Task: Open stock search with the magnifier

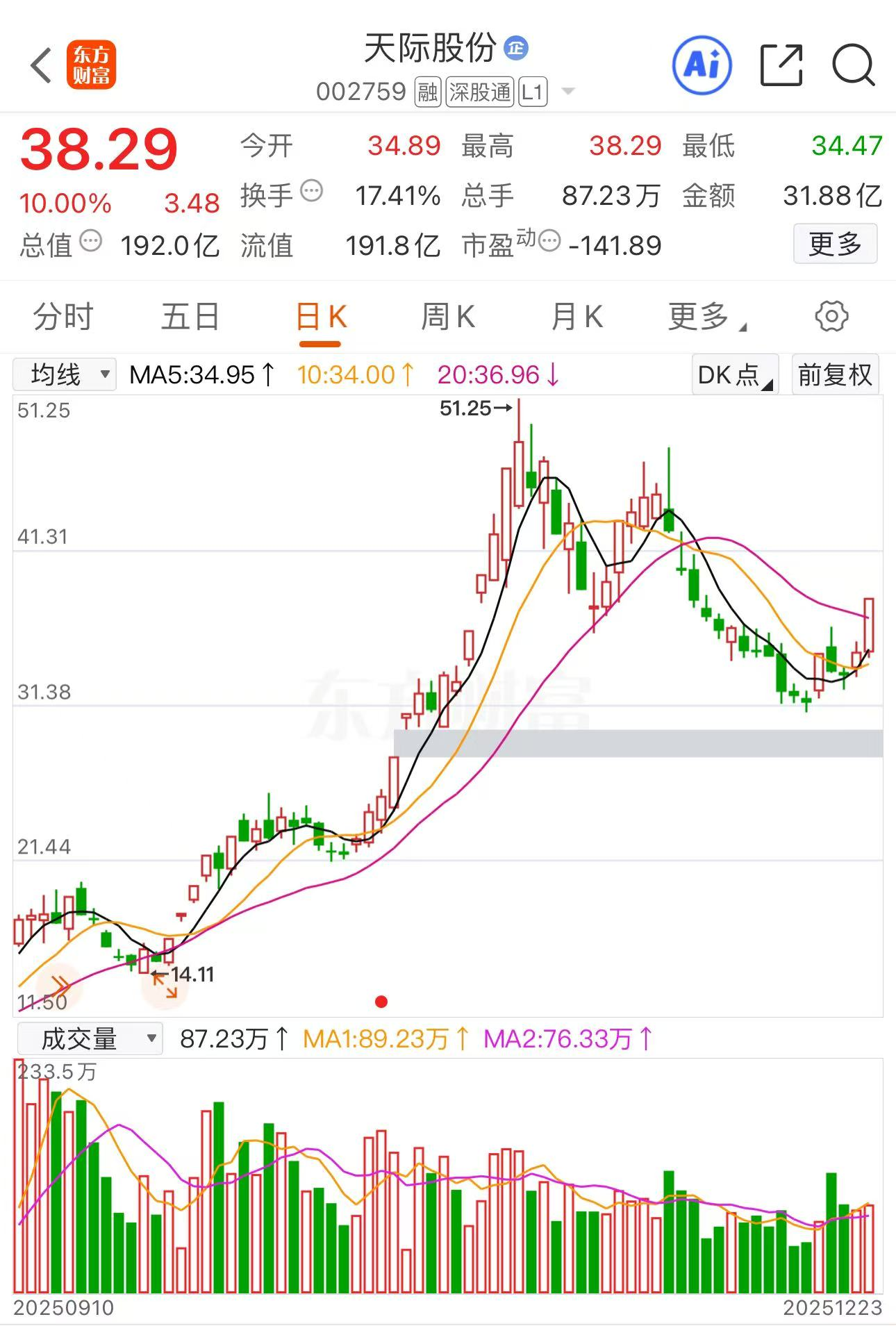Action: [x=852, y=65]
